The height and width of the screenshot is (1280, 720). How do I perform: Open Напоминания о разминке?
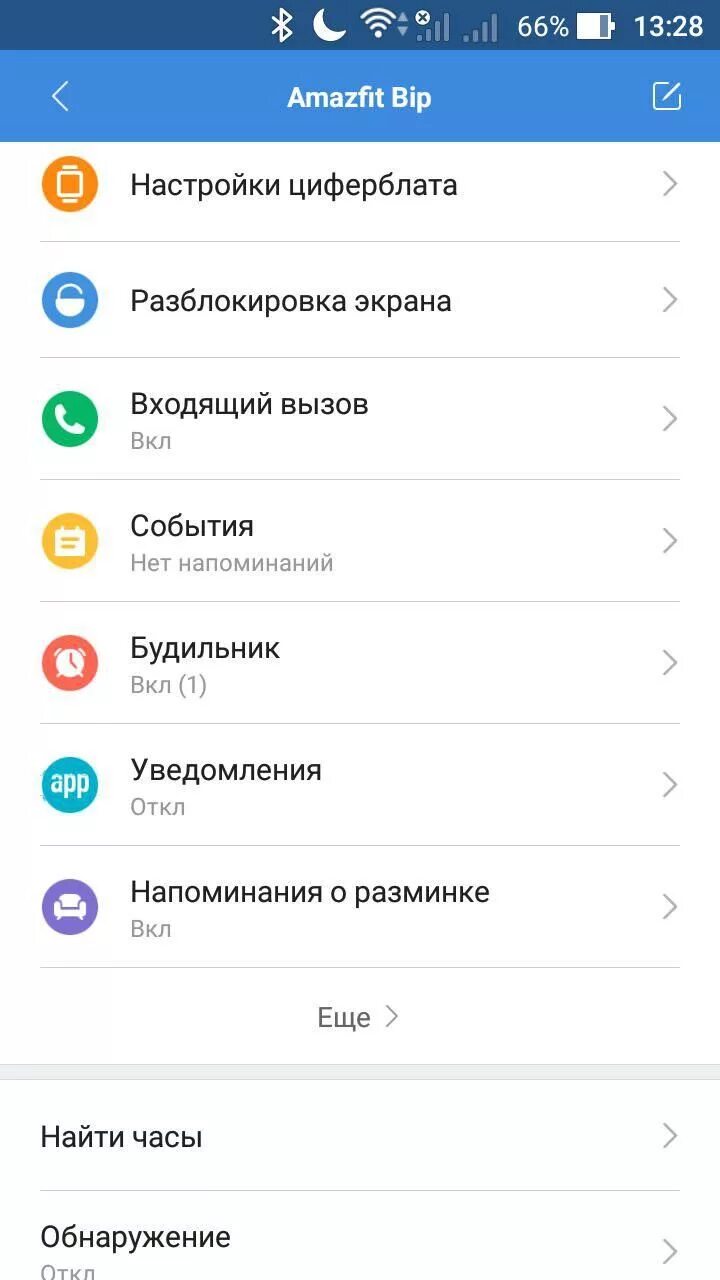[360, 907]
